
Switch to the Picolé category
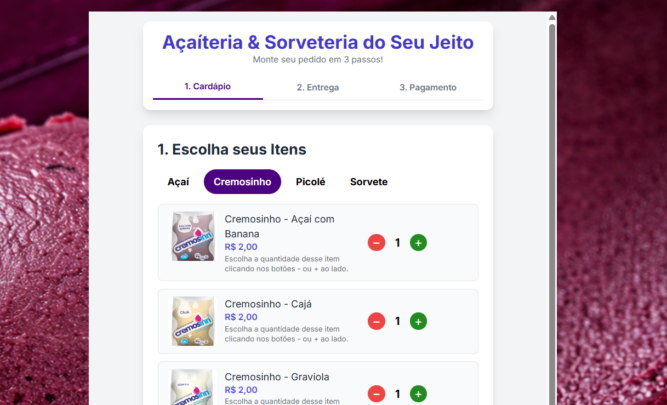tap(310, 182)
